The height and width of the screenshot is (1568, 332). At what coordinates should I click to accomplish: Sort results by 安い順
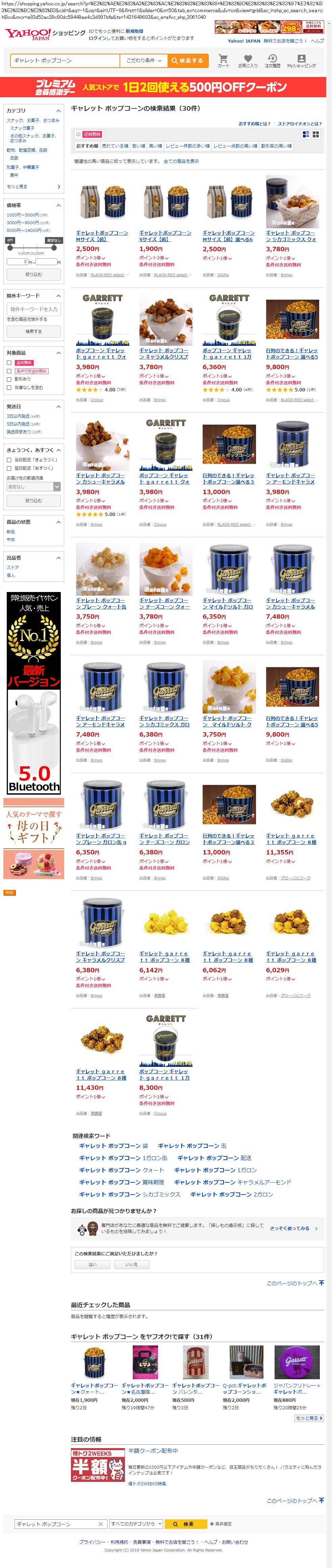(x=139, y=146)
